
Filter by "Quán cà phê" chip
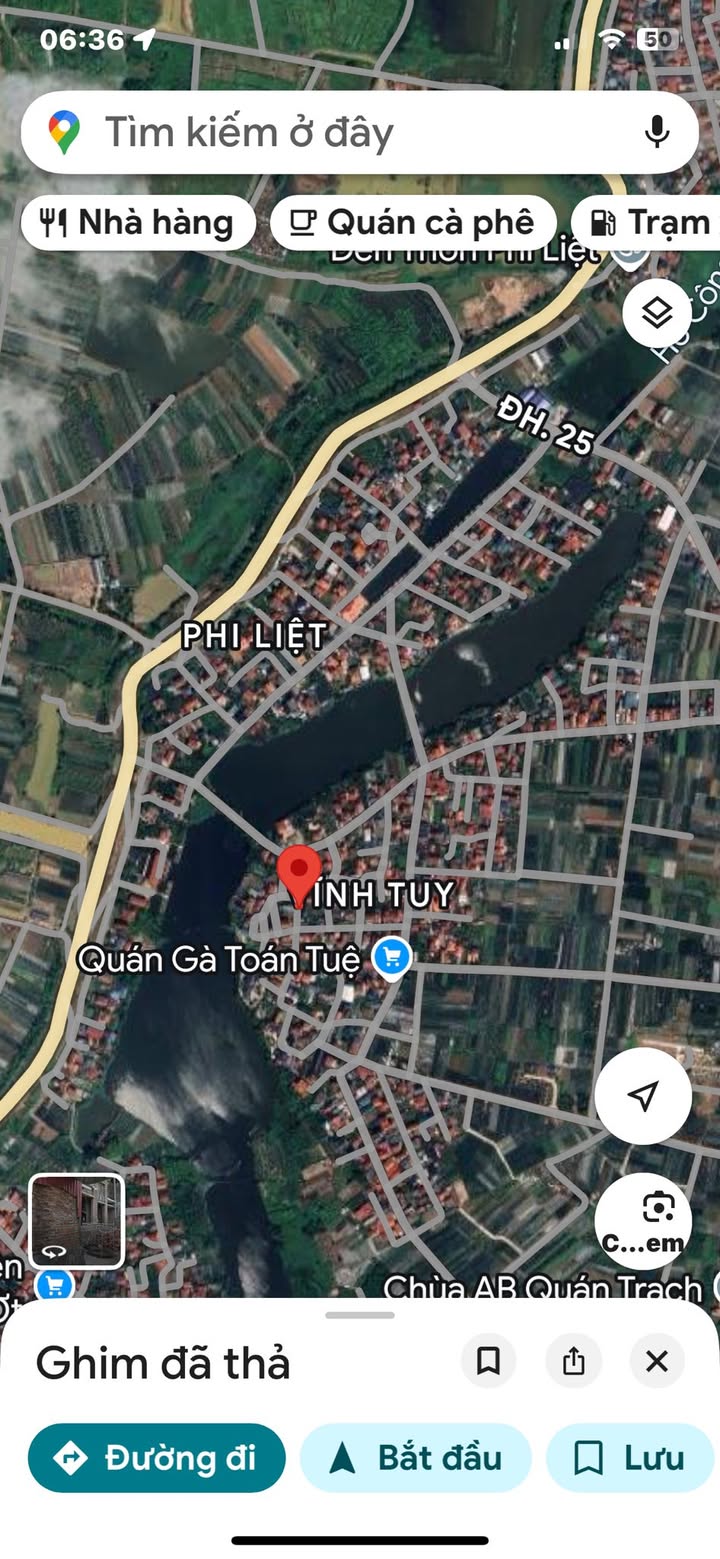click(413, 222)
